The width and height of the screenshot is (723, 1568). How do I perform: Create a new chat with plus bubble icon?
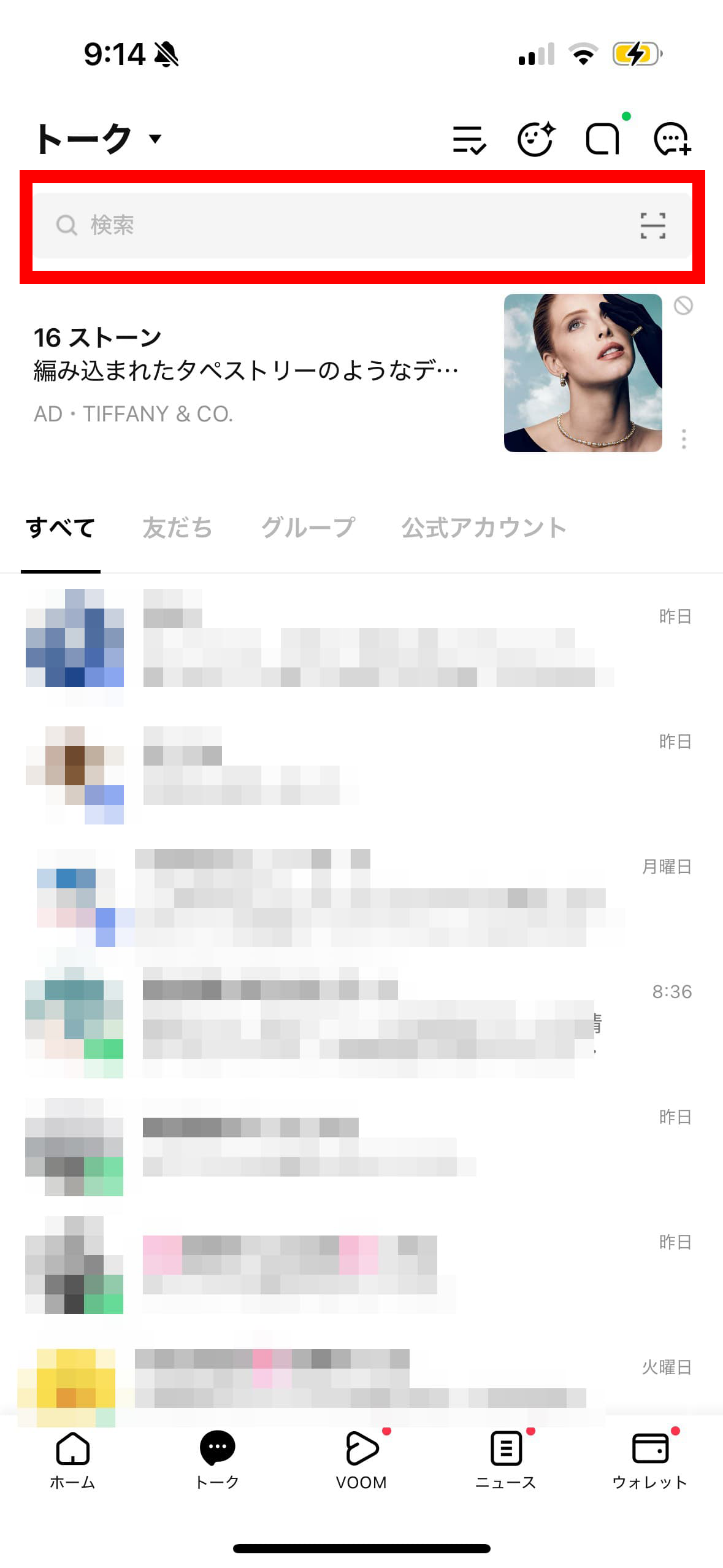[672, 139]
